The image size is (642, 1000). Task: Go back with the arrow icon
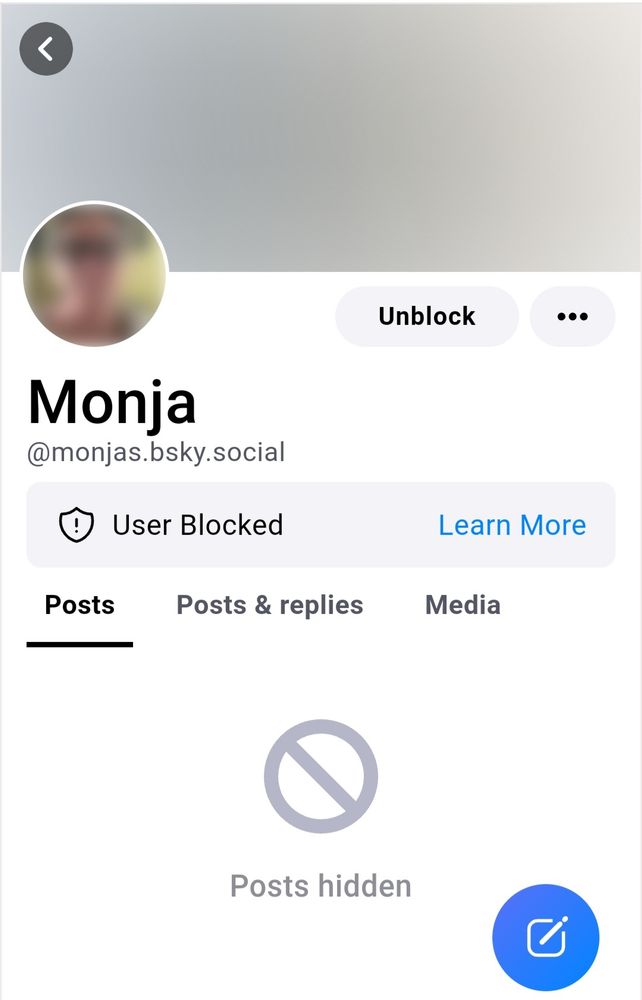click(46, 49)
